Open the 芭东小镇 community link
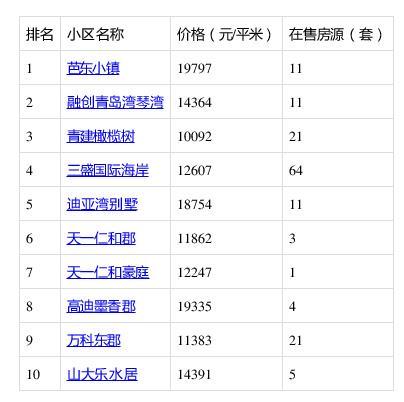Viewport: 404px width, 402px height. pos(93,68)
